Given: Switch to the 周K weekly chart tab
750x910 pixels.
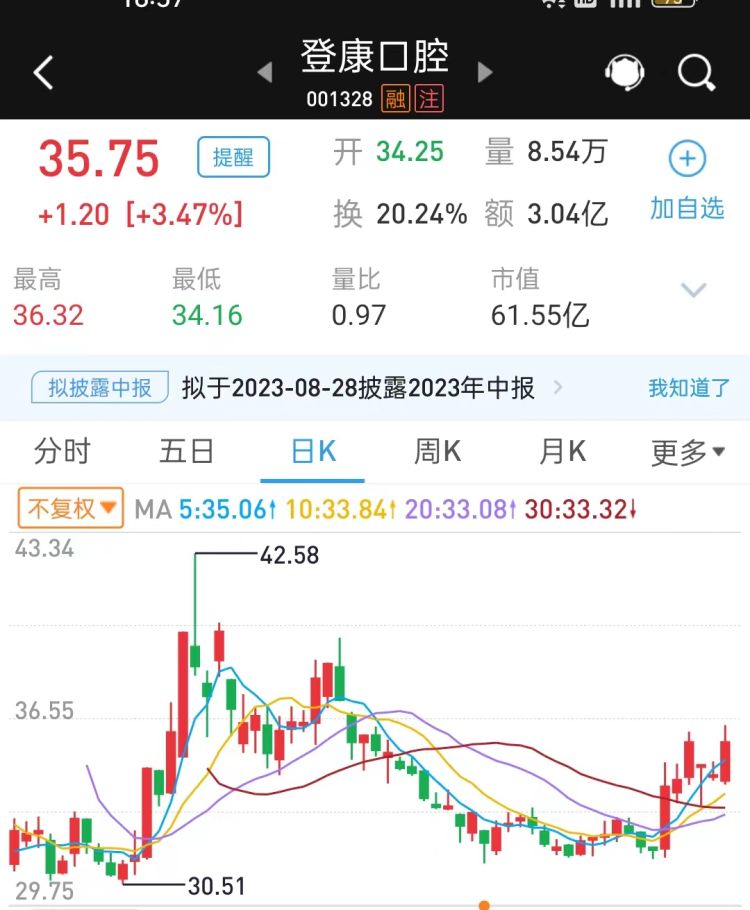Looking at the screenshot, I should tap(436, 451).
